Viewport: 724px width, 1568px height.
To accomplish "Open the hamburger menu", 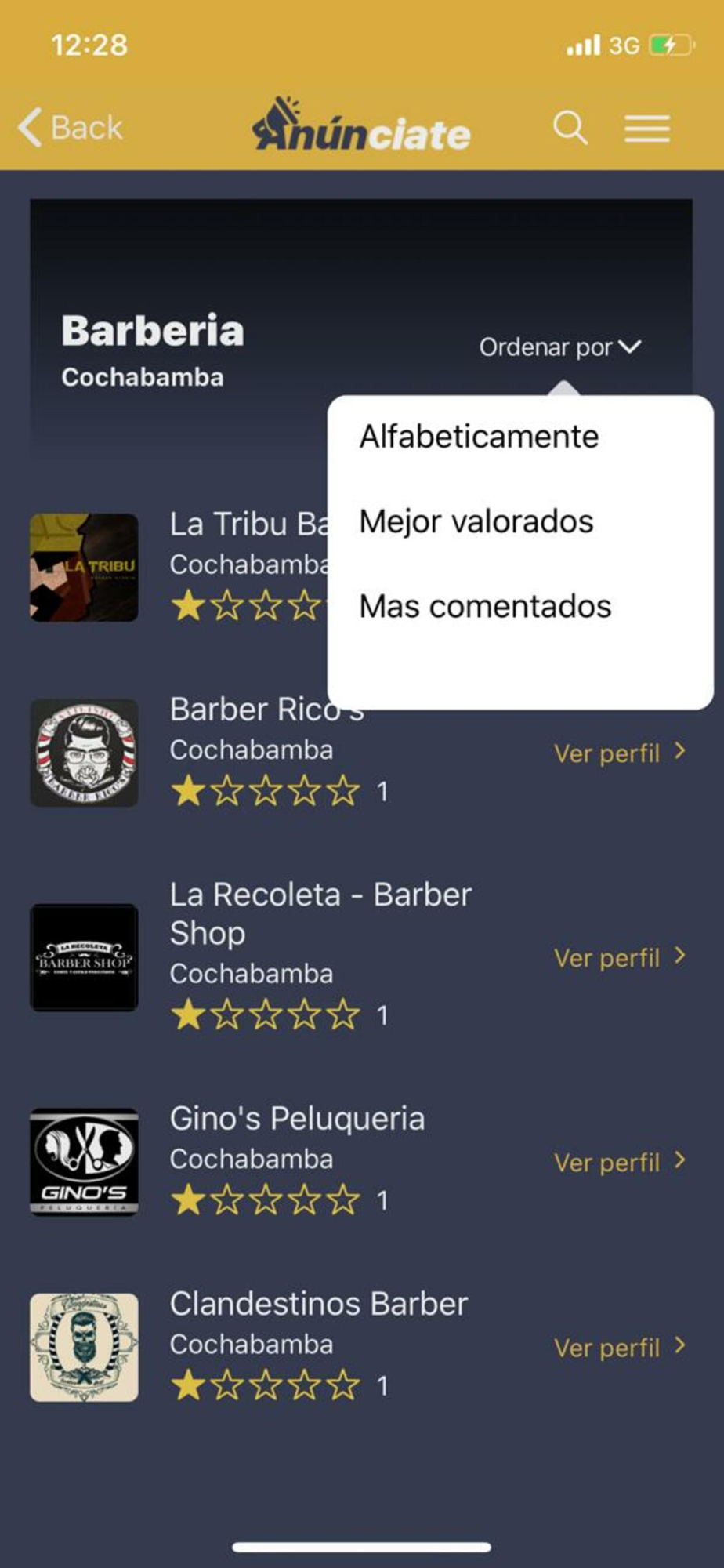I will [x=647, y=128].
